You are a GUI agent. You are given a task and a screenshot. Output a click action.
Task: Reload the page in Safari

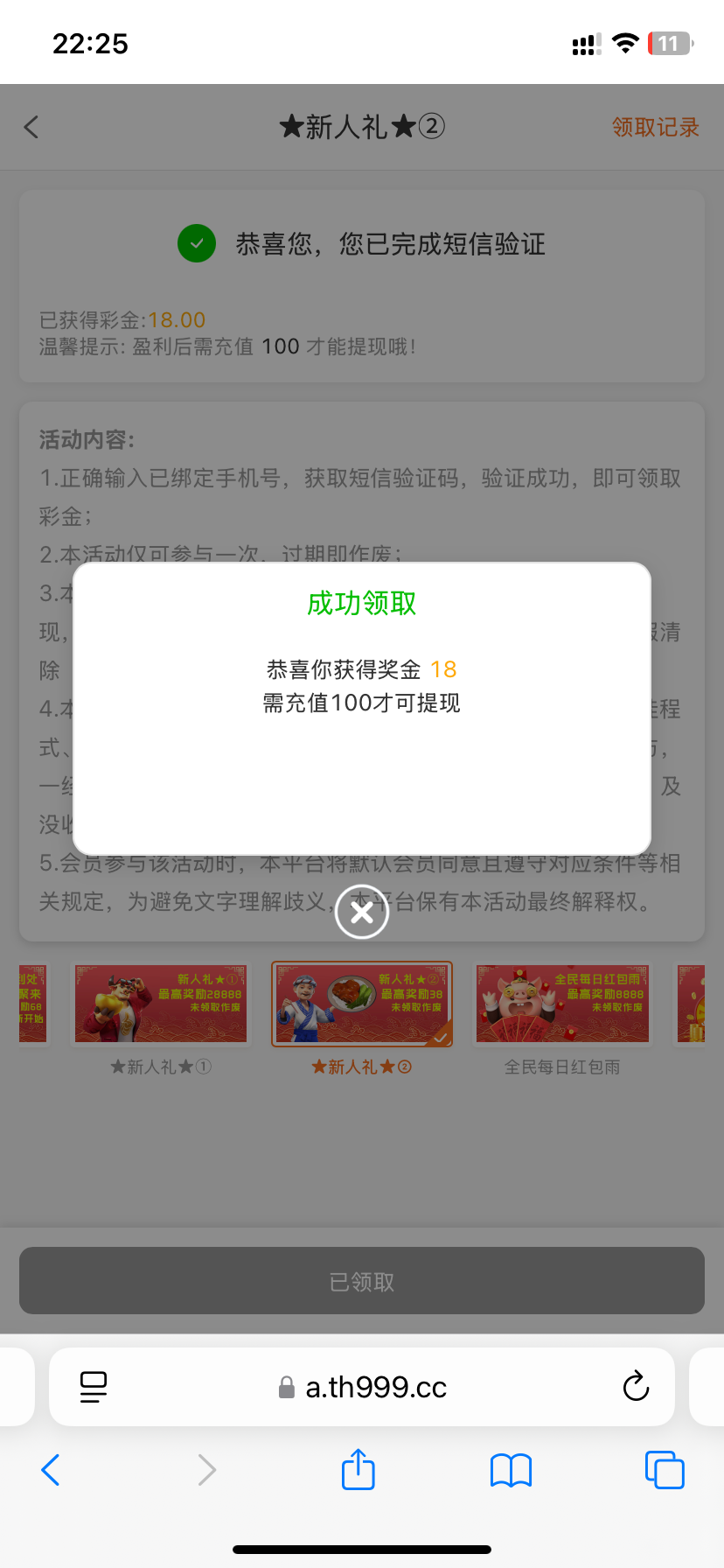pyautogui.click(x=636, y=1387)
